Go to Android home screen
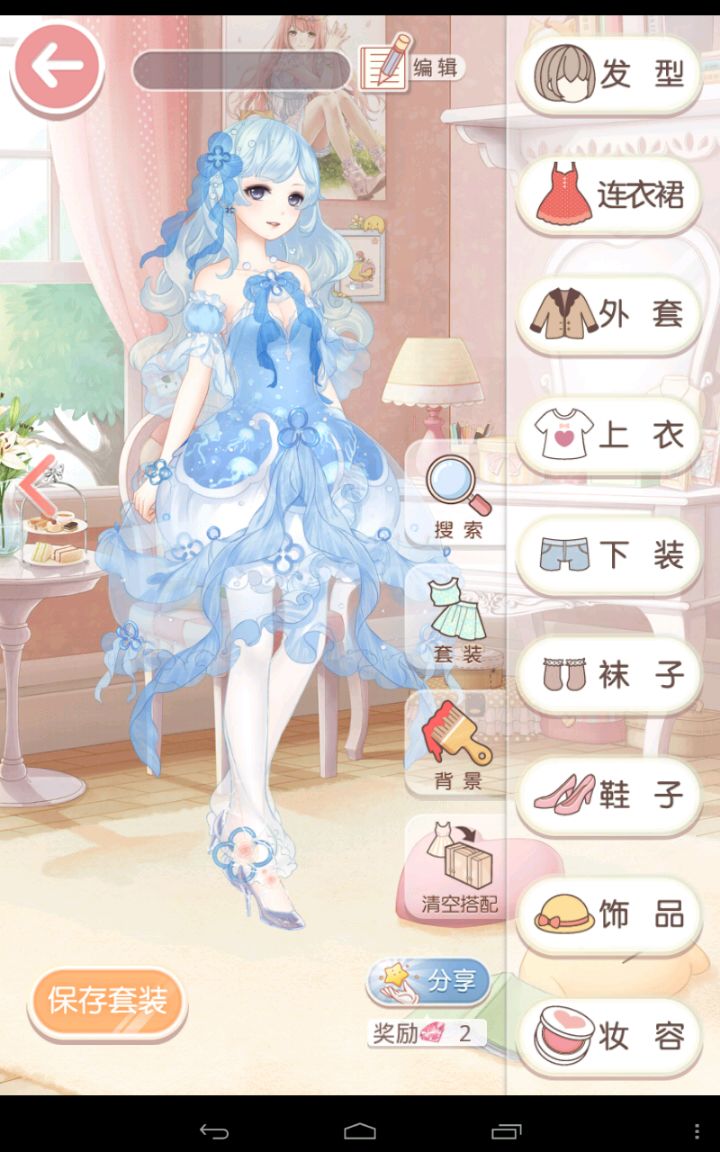Screen dimensions: 720x1152 click(360, 1131)
